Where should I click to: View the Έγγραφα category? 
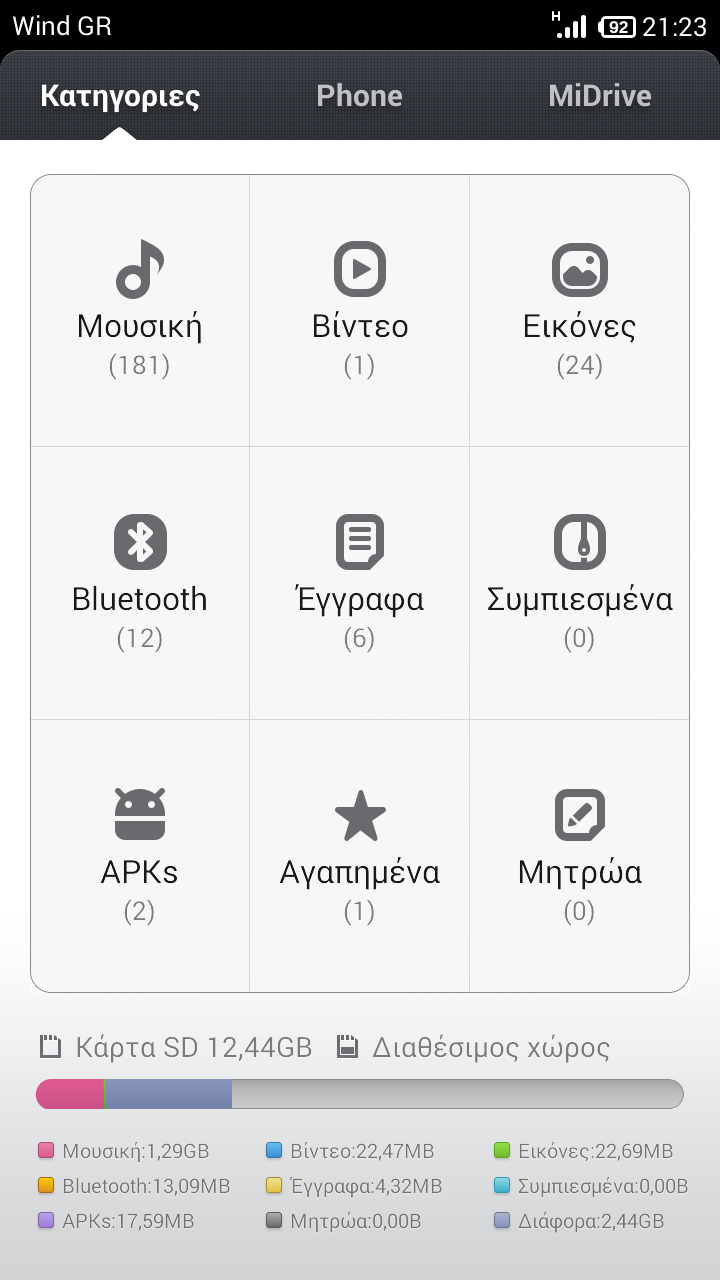pyautogui.click(x=359, y=583)
